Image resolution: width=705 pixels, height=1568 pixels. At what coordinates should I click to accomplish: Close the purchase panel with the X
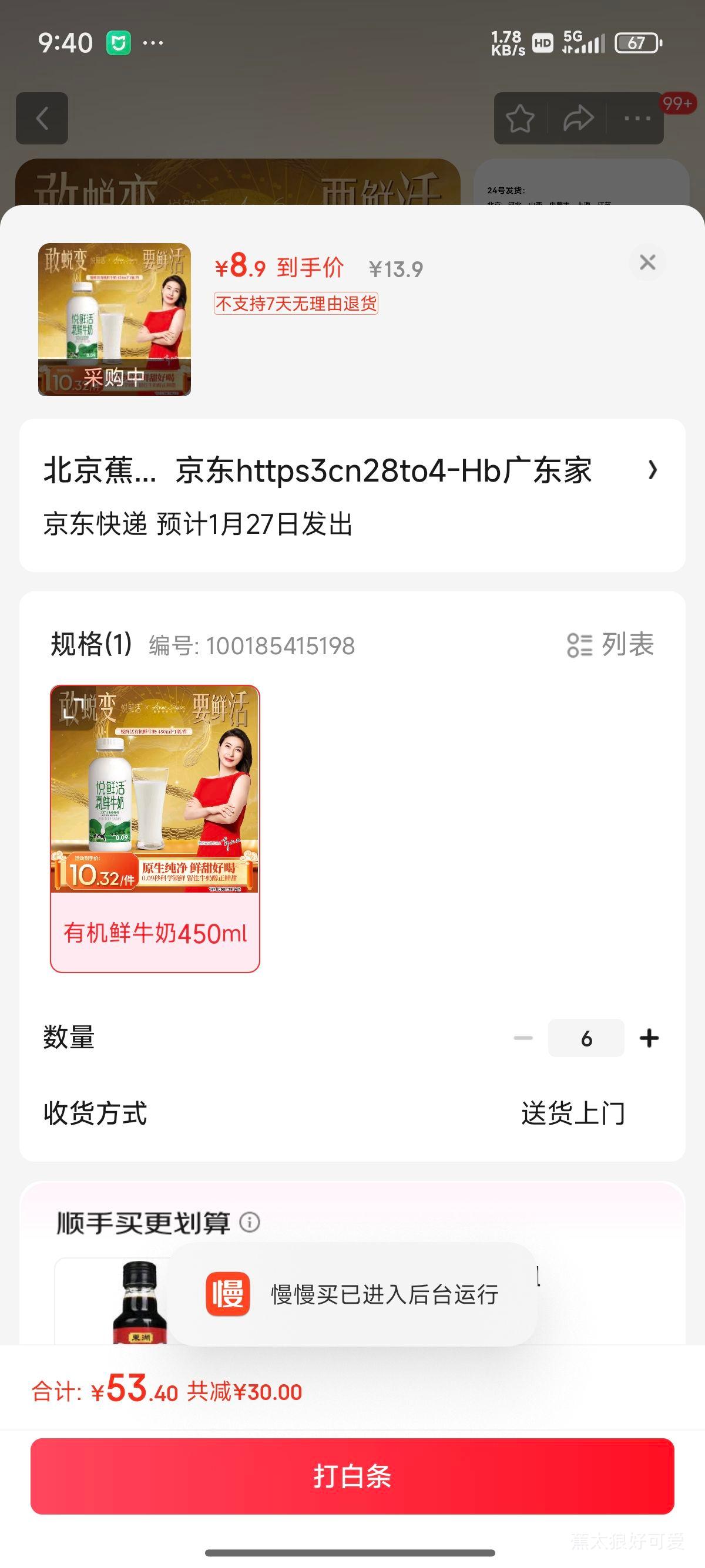(647, 263)
